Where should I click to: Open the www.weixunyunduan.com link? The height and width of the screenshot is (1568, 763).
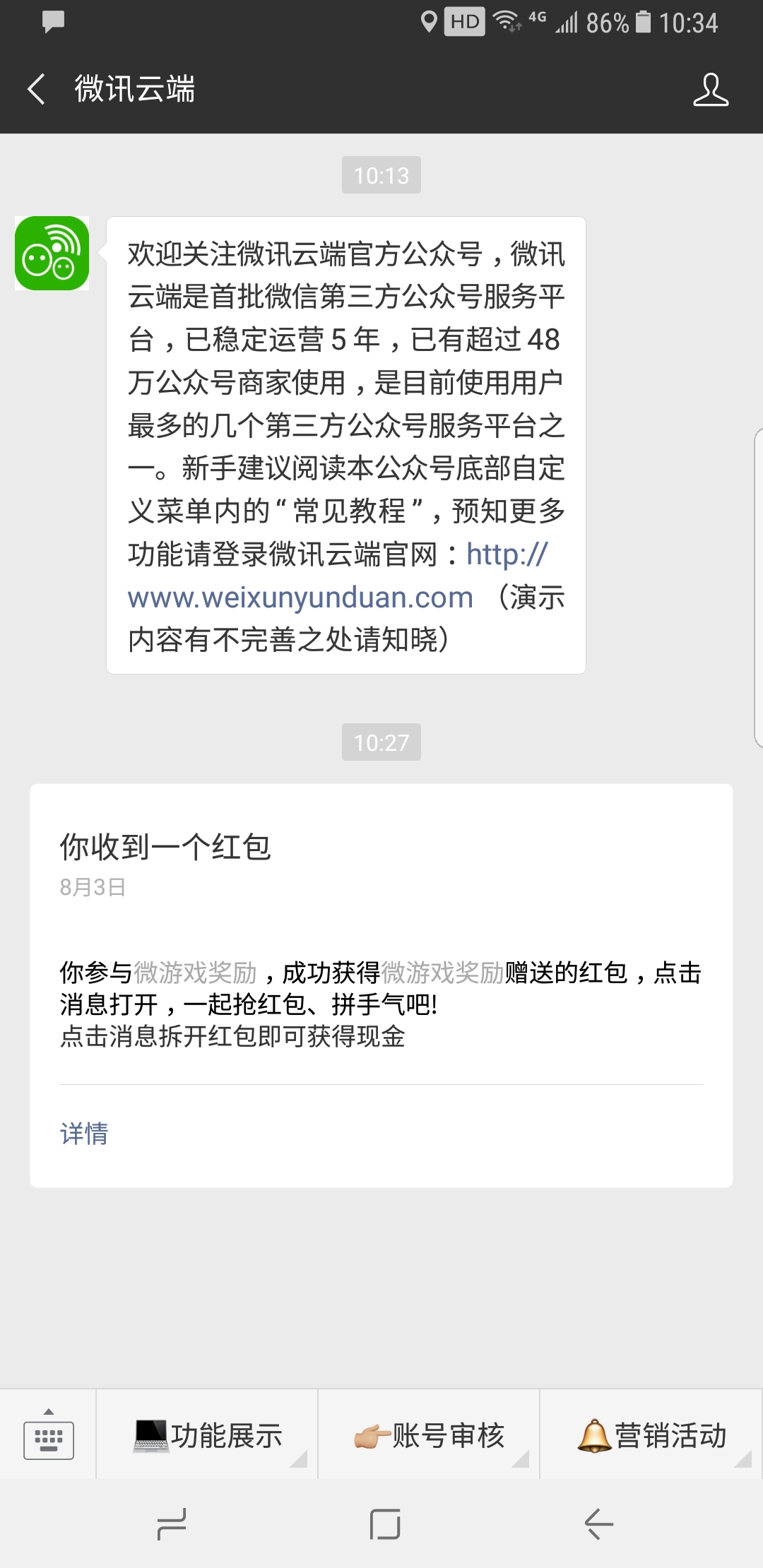pos(300,598)
